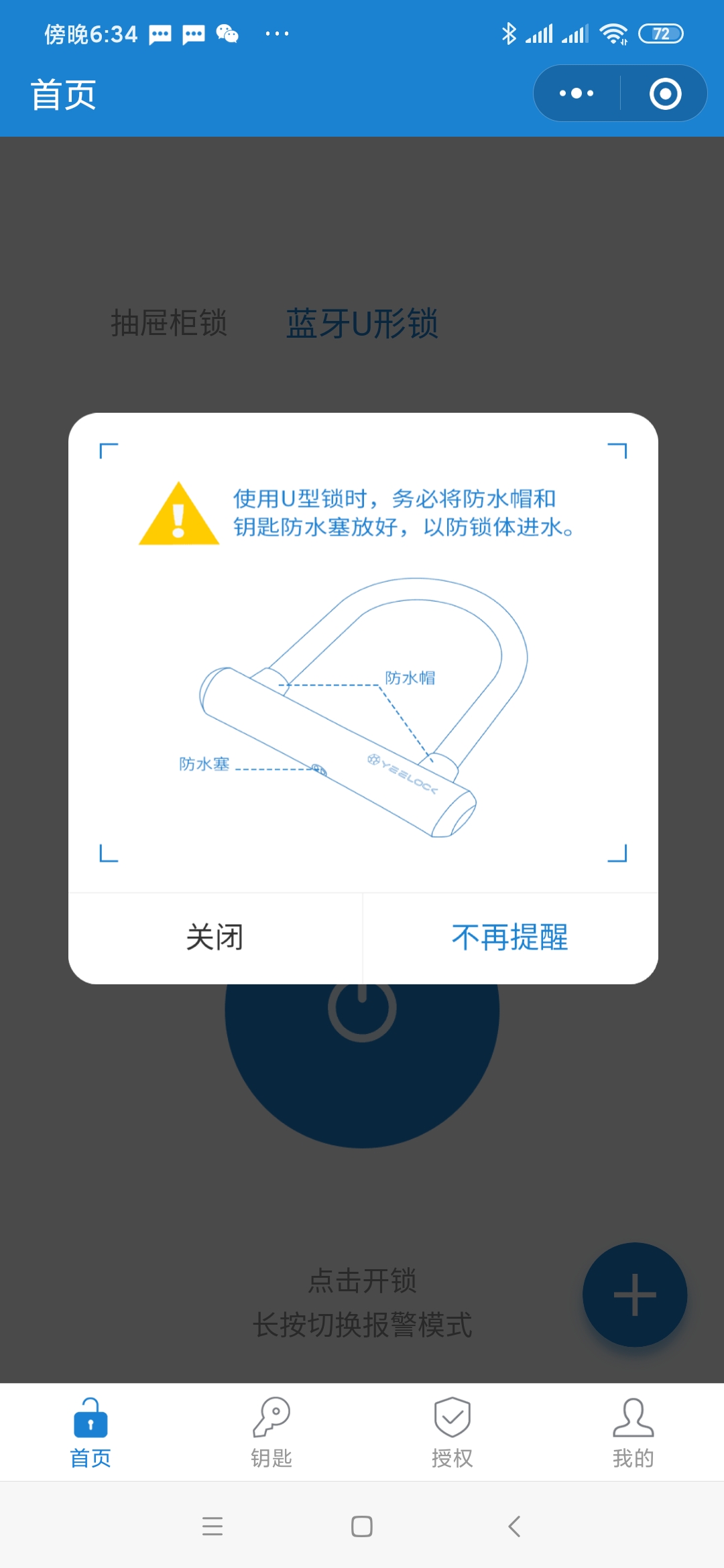Switch to the 抽屉柜锁 tab
Screen dimensions: 724x1568
point(169,324)
